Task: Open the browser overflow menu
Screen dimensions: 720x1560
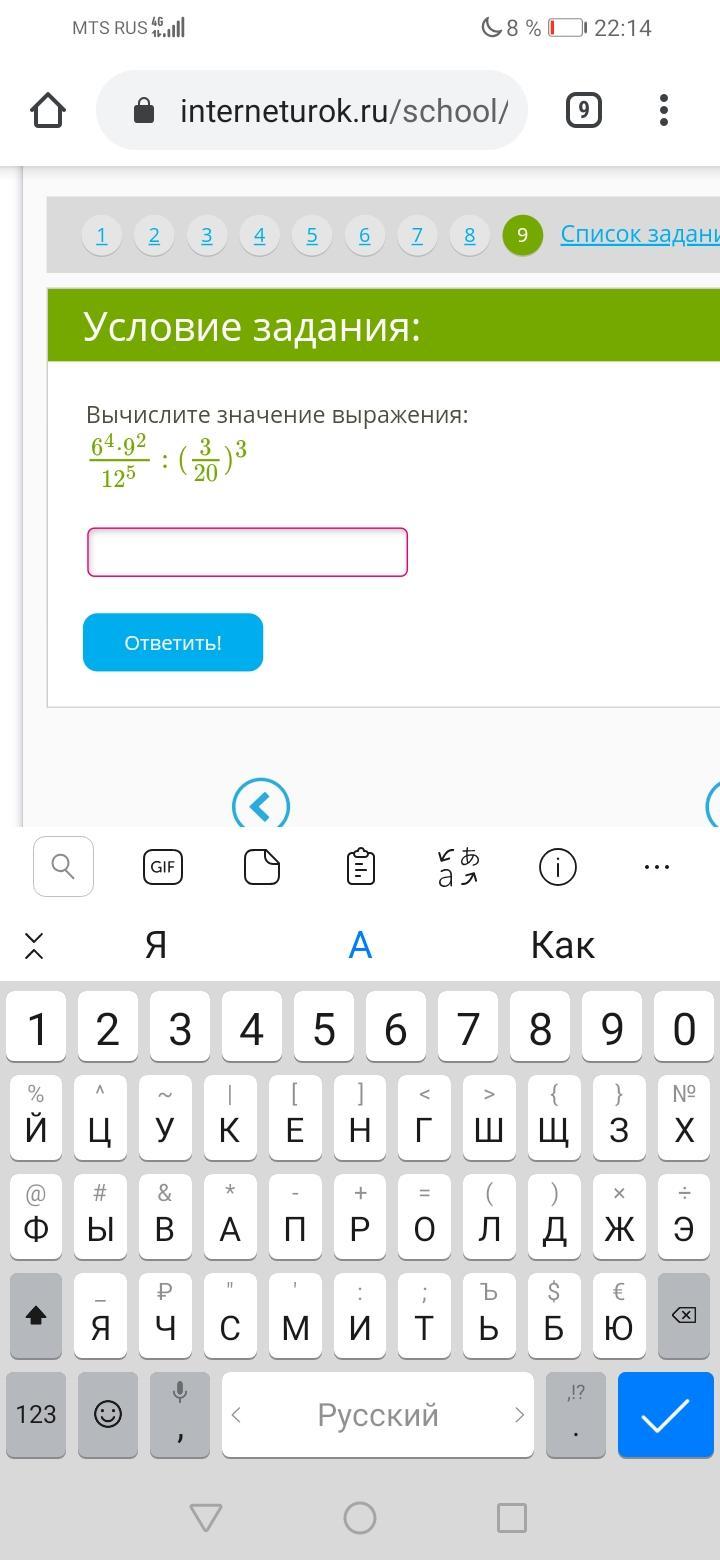Action: tap(664, 110)
